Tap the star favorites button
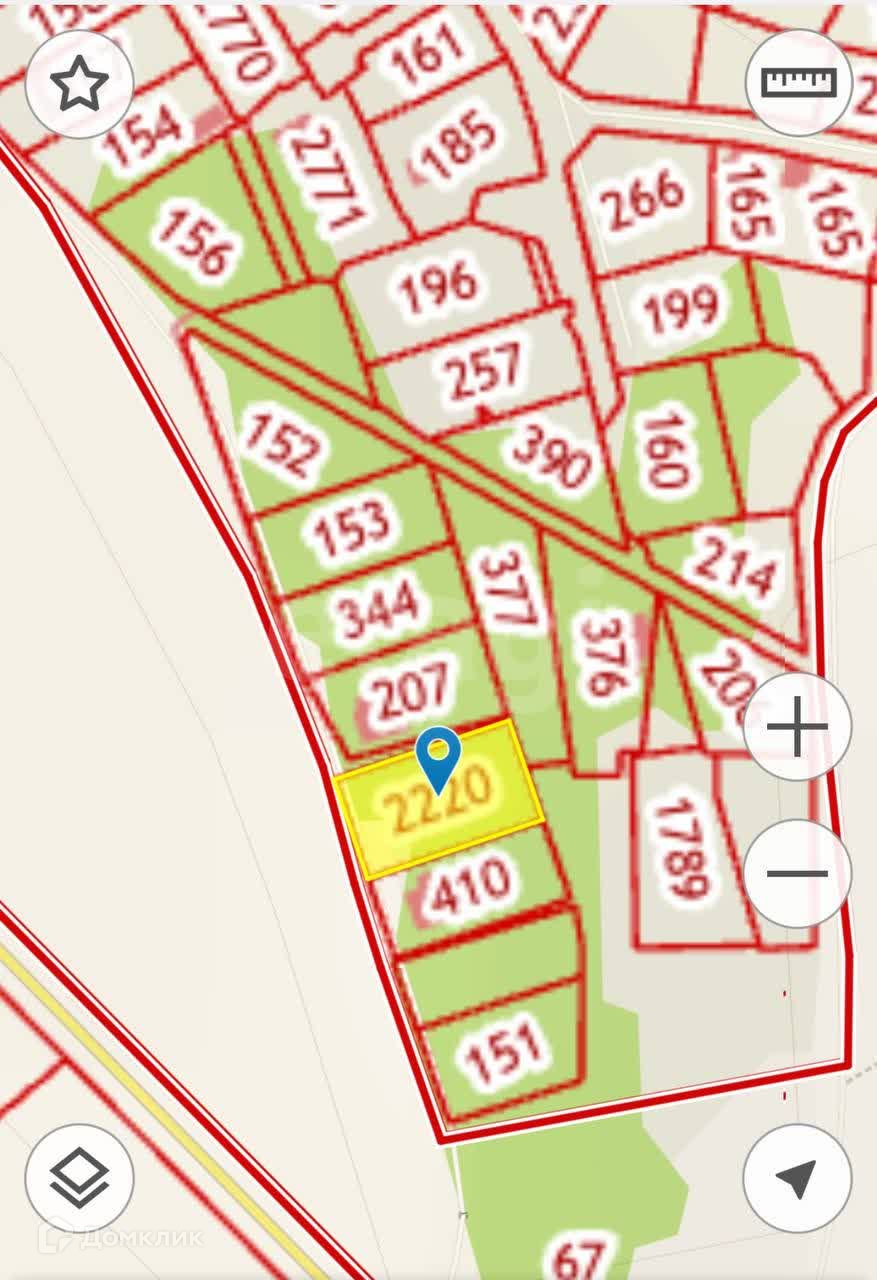Viewport: 877px width, 1280px height. pyautogui.click(x=79, y=84)
